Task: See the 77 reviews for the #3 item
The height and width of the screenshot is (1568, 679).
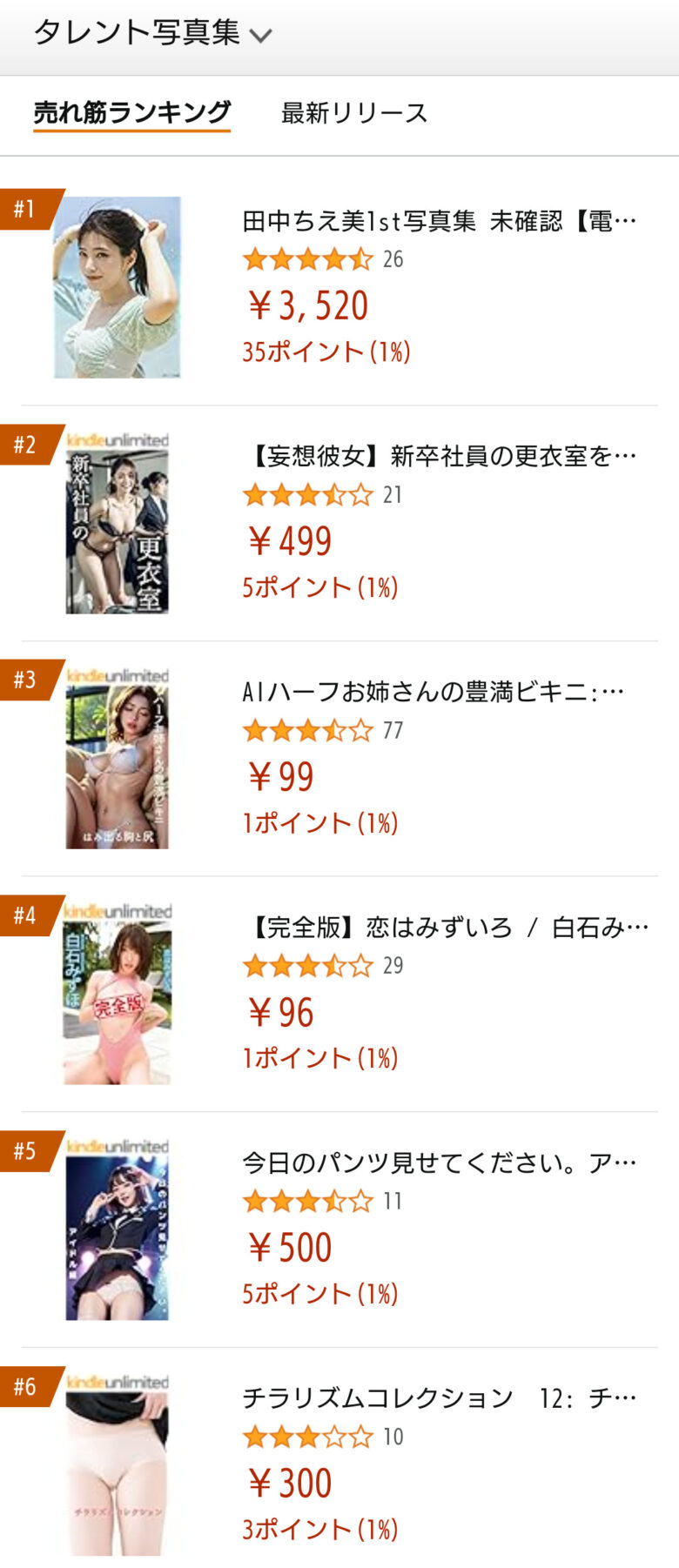Action: [393, 730]
